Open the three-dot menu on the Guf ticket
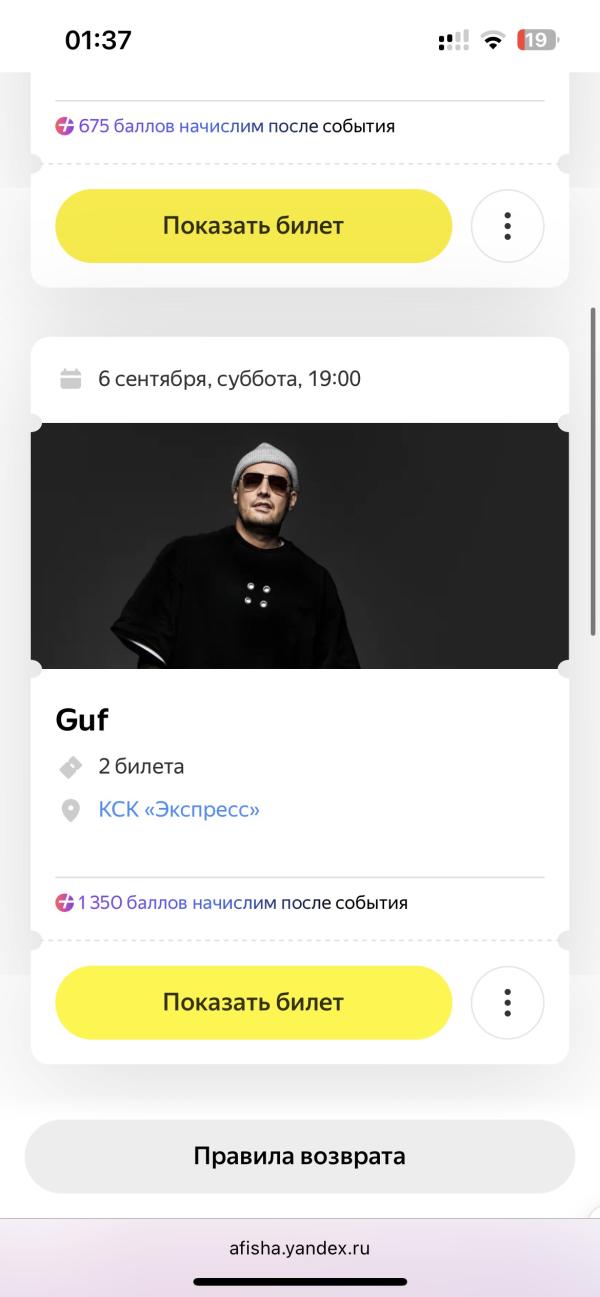600x1297 pixels. (507, 1002)
